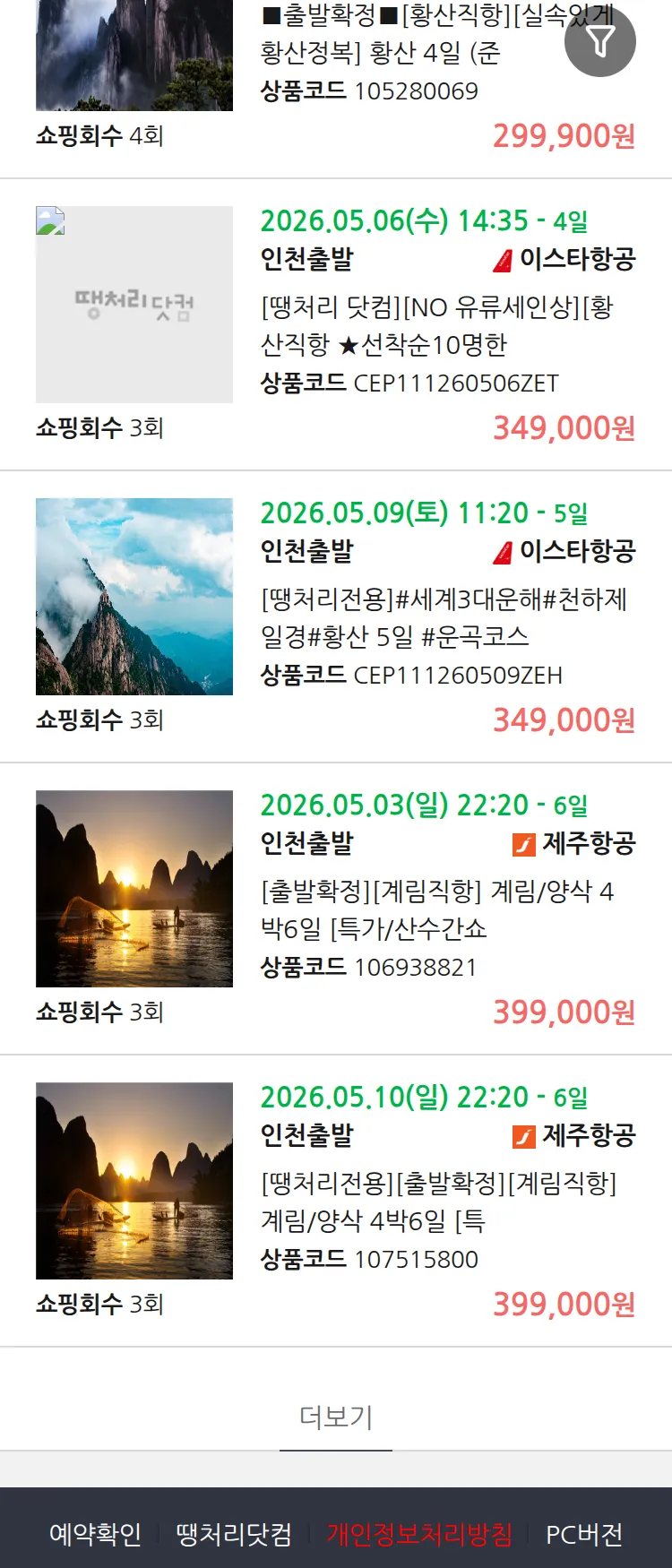Open the floating filter button
Screen dimensions: 672x1568
coord(600,41)
